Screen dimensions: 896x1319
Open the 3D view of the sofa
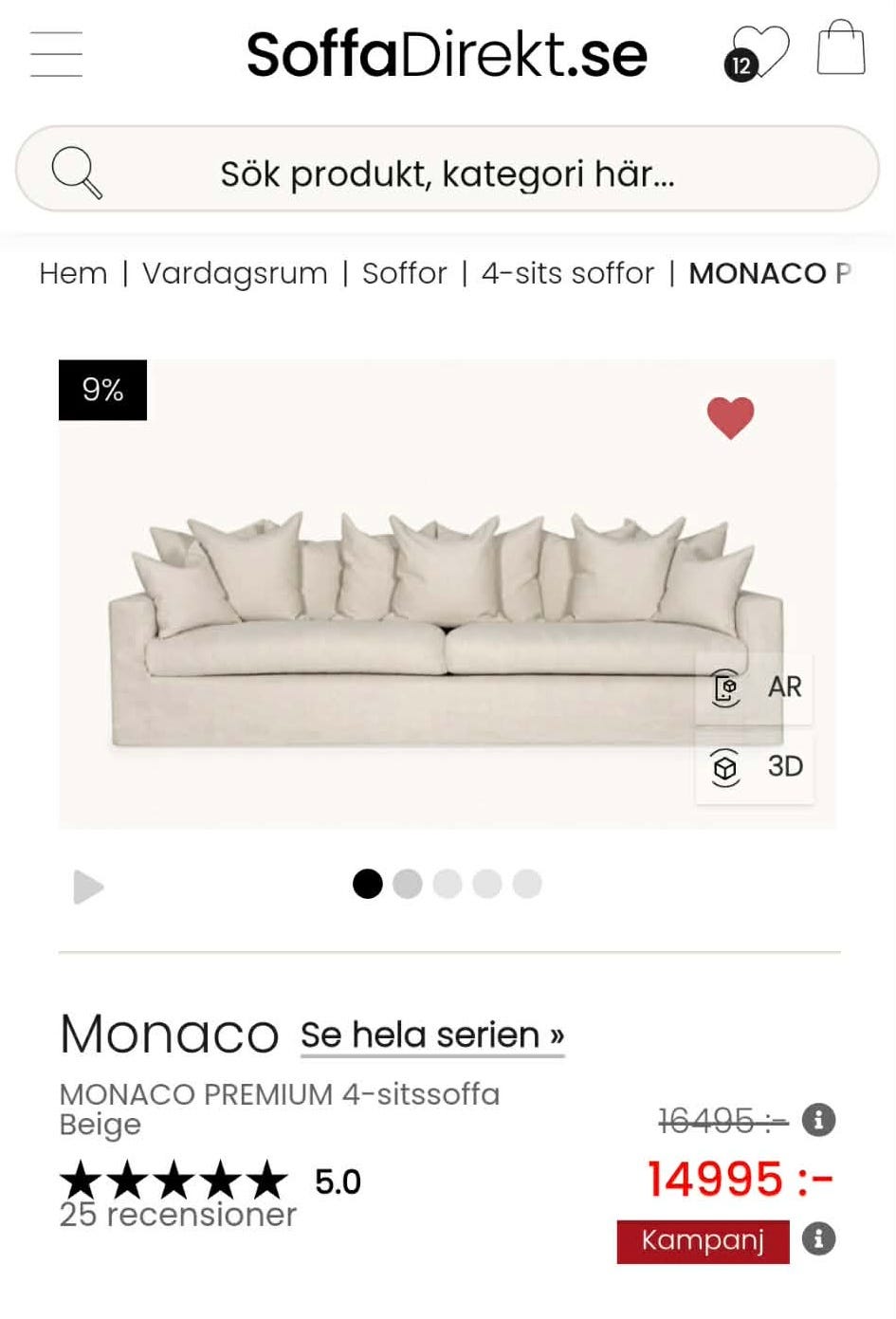(755, 766)
